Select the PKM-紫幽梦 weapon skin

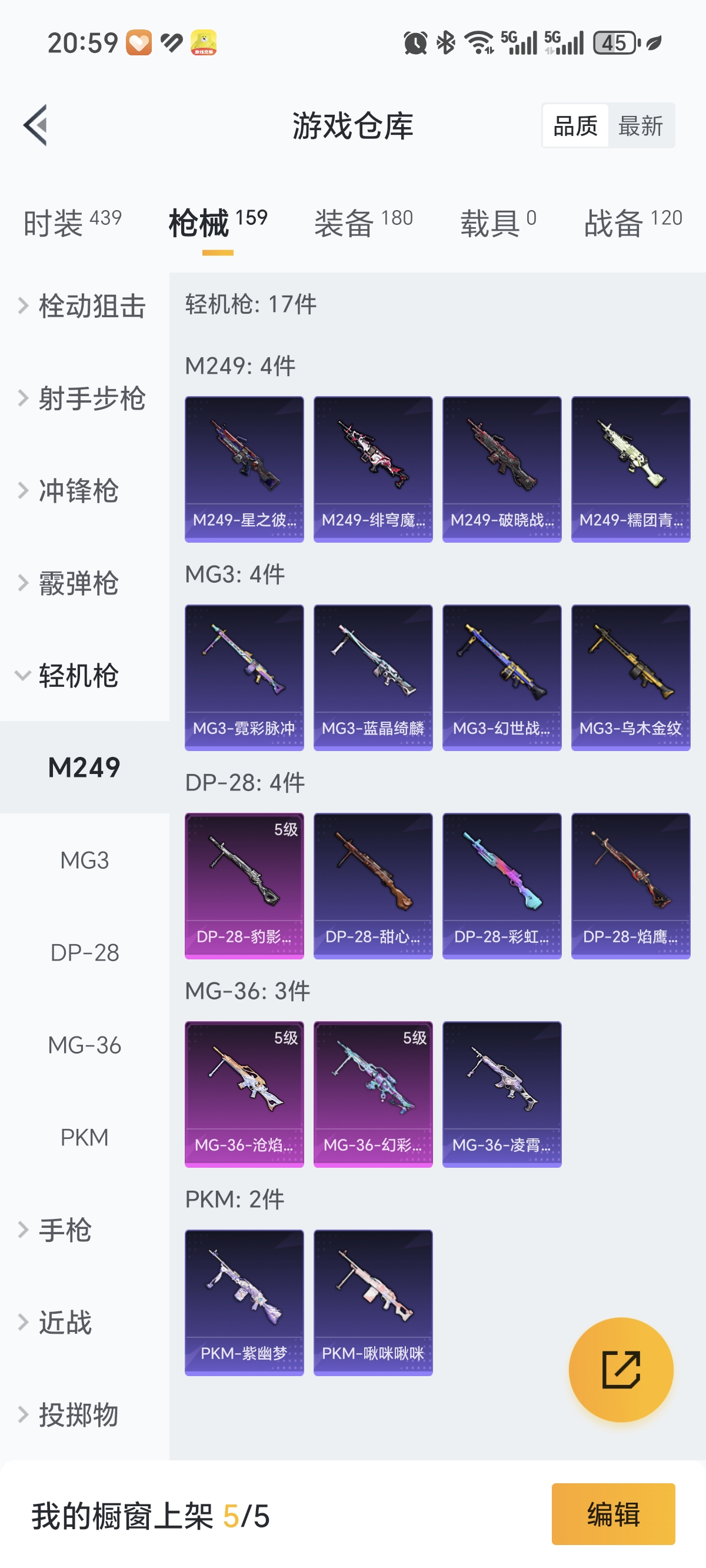tap(244, 1303)
